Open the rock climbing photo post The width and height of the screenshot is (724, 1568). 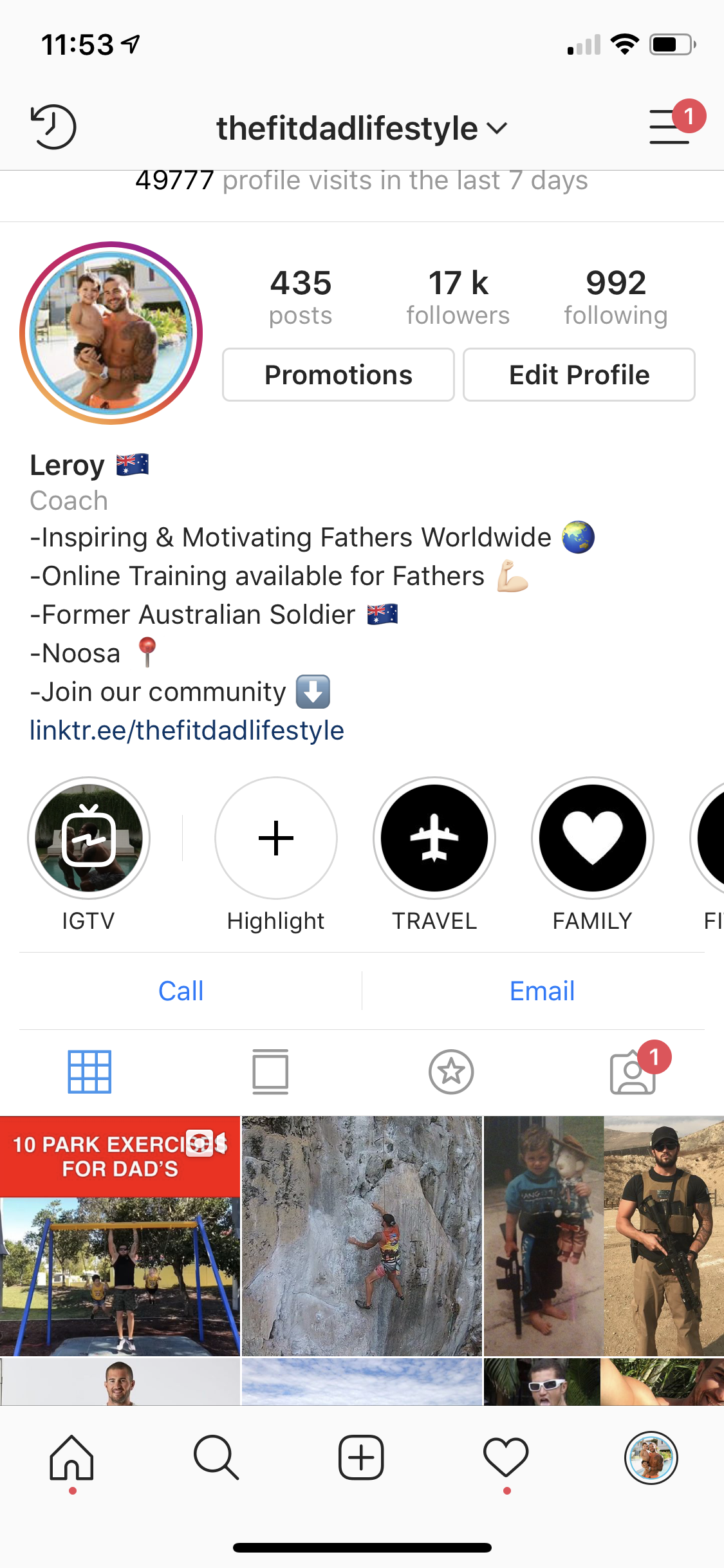coord(362,1236)
